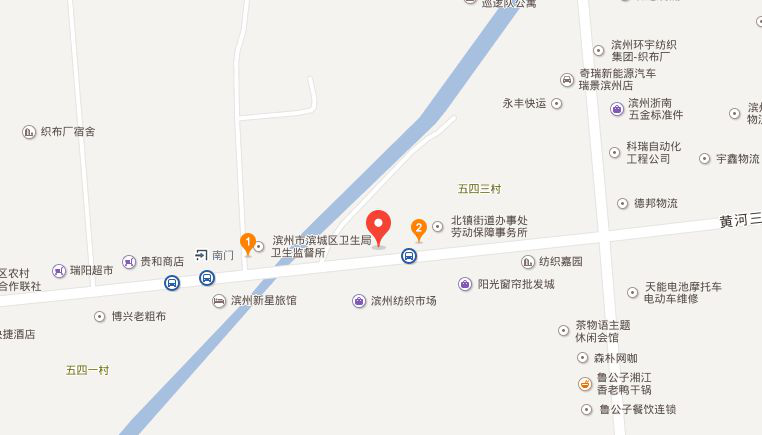Open bus stop icon near 滨州纺织市场
Image resolution: width=762 pixels, height=435 pixels.
point(408,257)
